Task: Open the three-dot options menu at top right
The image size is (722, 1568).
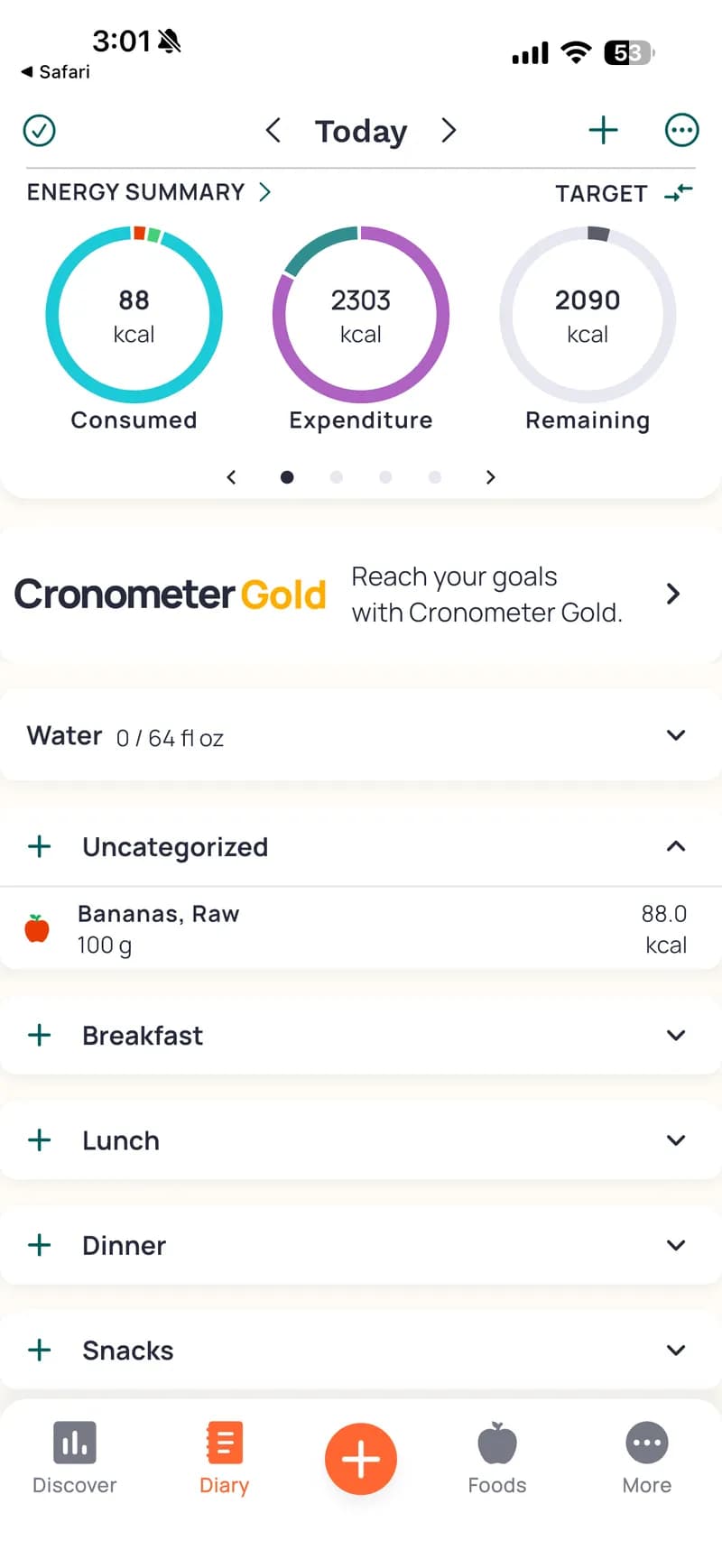Action: pyautogui.click(x=681, y=130)
